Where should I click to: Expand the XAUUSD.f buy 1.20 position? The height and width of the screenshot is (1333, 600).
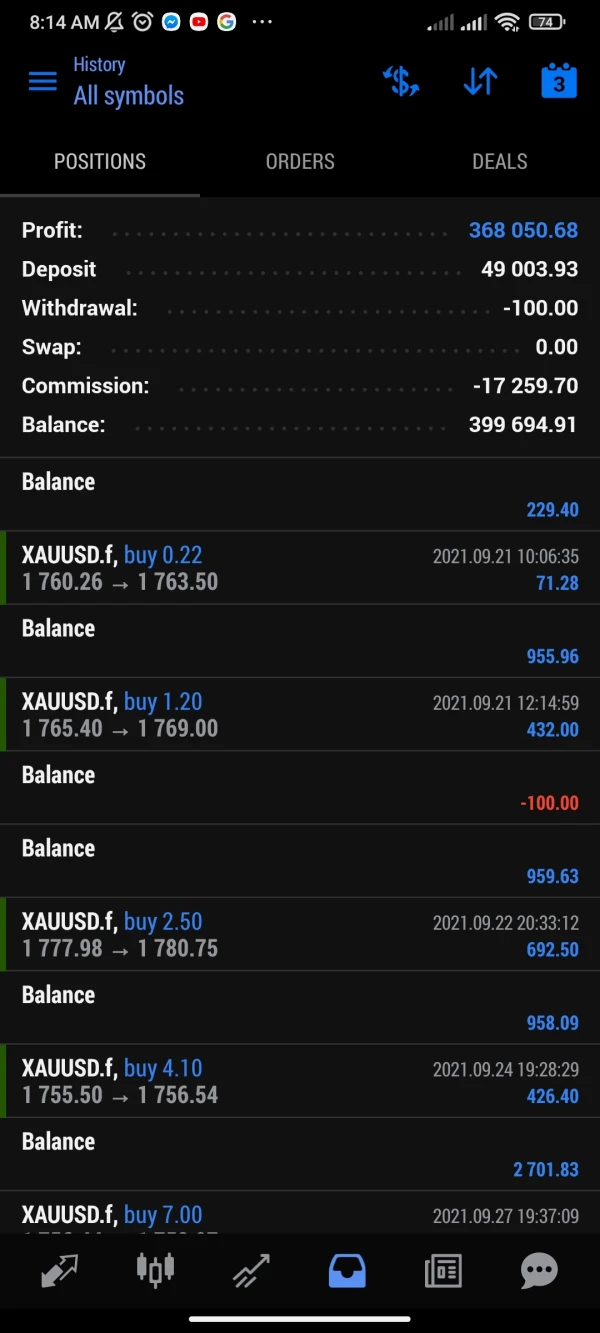[300, 715]
